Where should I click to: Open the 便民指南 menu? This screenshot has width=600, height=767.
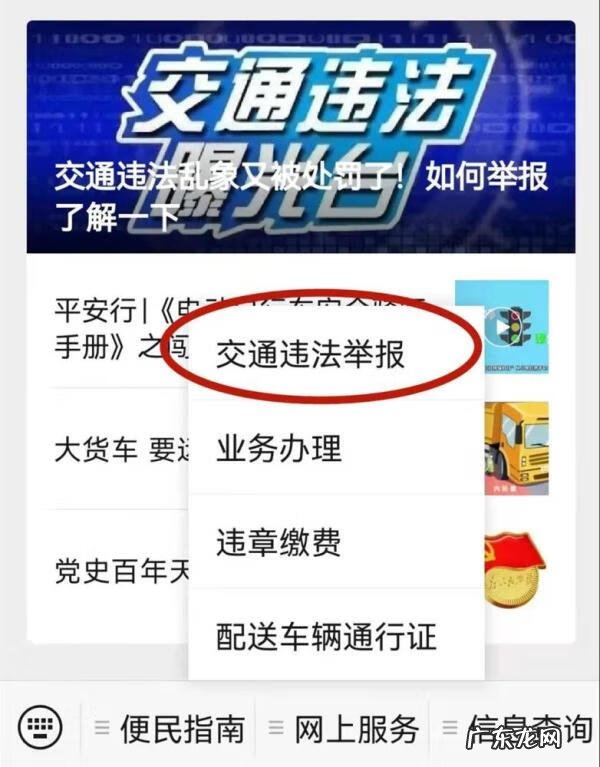170,729
